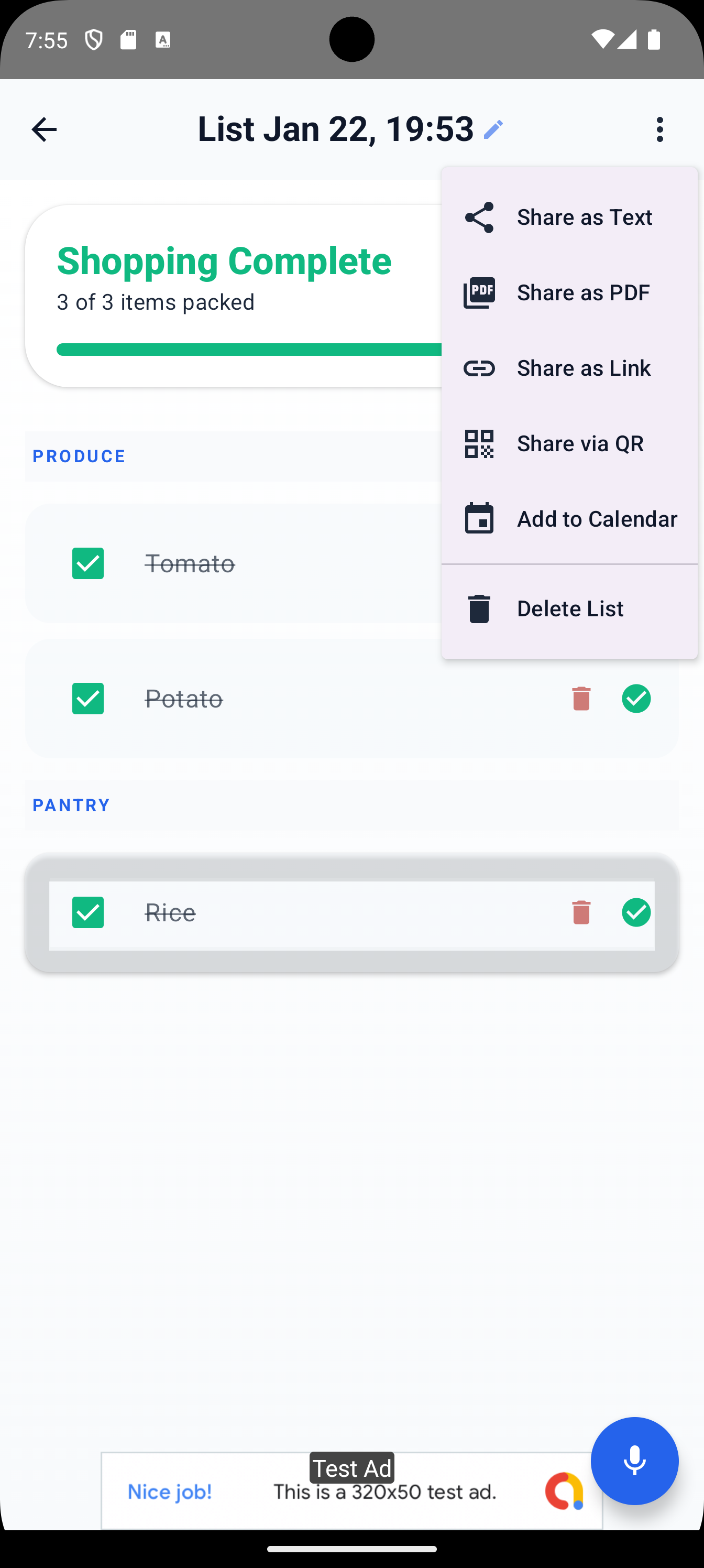The image size is (704, 1568).
Task: Select Delete List from the menu
Action: tap(569, 608)
